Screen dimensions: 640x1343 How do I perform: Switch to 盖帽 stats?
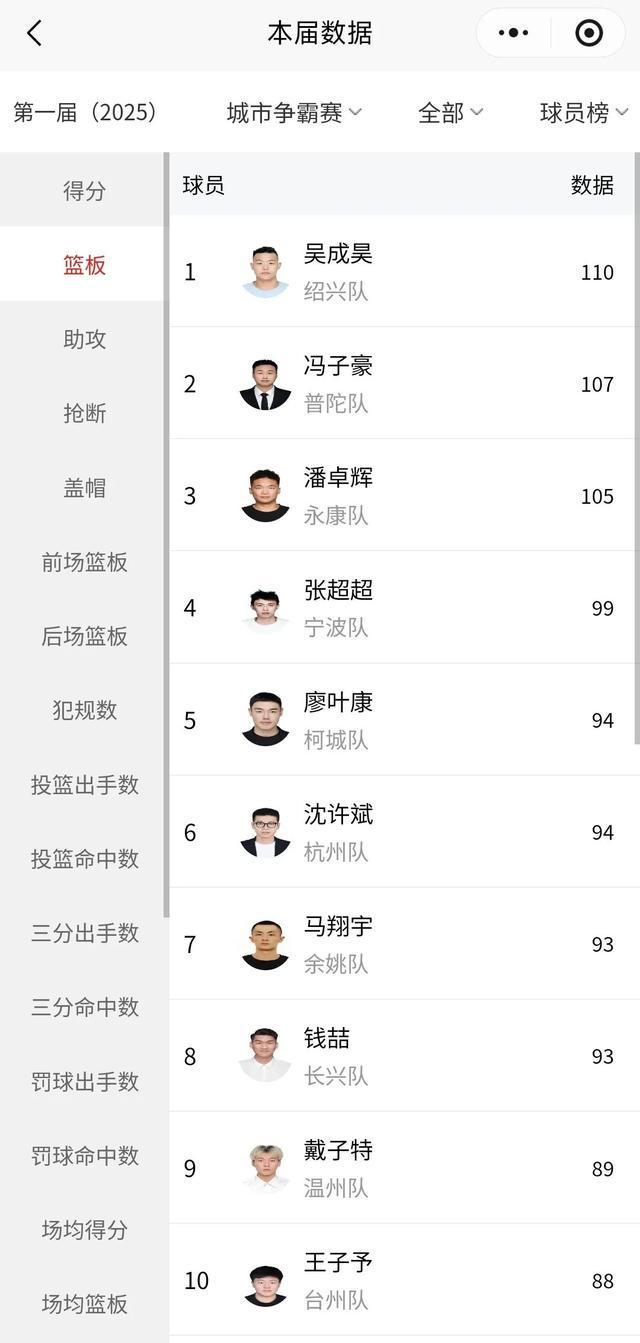tap(84, 488)
